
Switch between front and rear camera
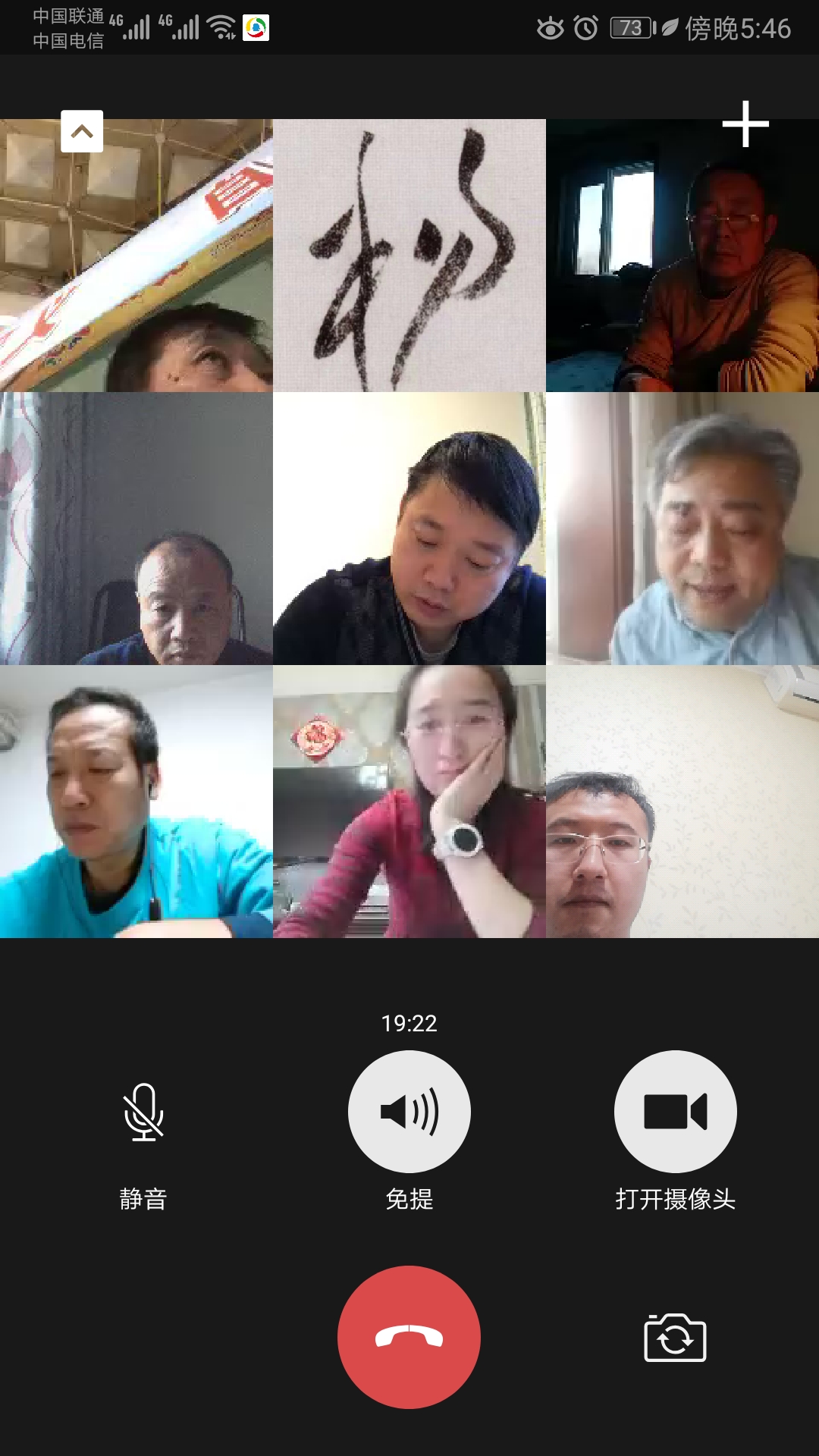coord(675,1338)
